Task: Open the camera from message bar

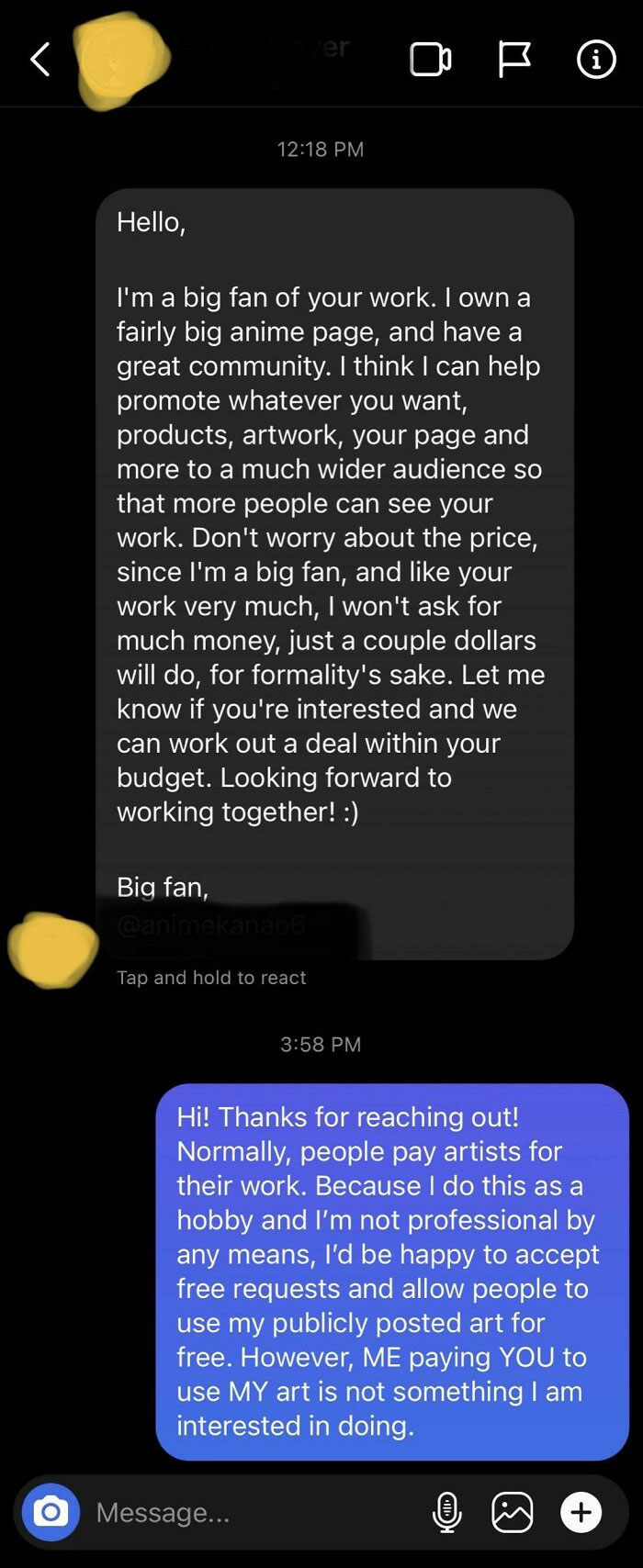Action: (x=51, y=1512)
